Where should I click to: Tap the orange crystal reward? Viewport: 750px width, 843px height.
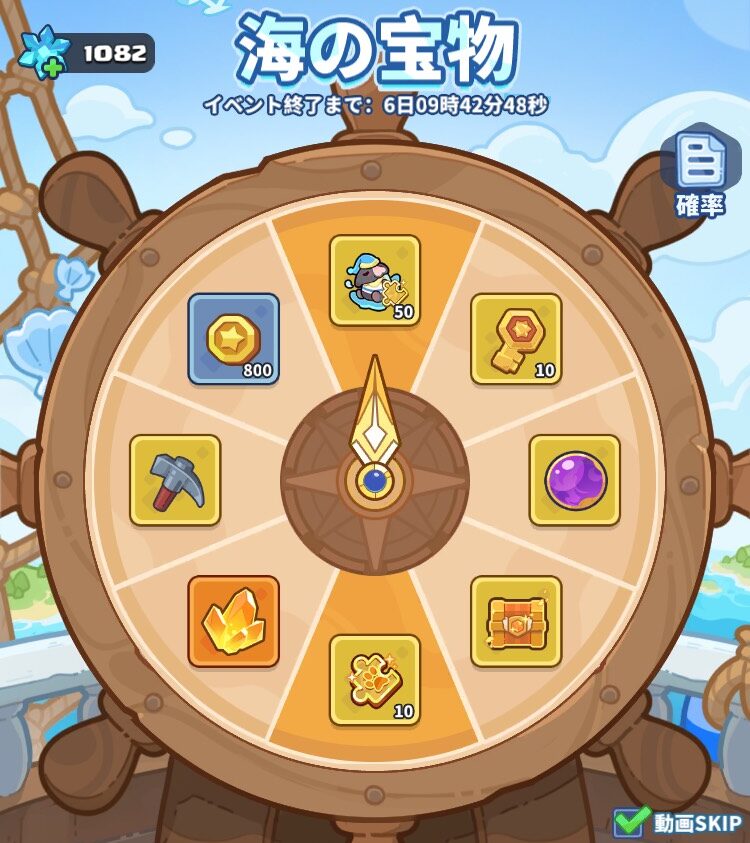pyautogui.click(x=233, y=621)
